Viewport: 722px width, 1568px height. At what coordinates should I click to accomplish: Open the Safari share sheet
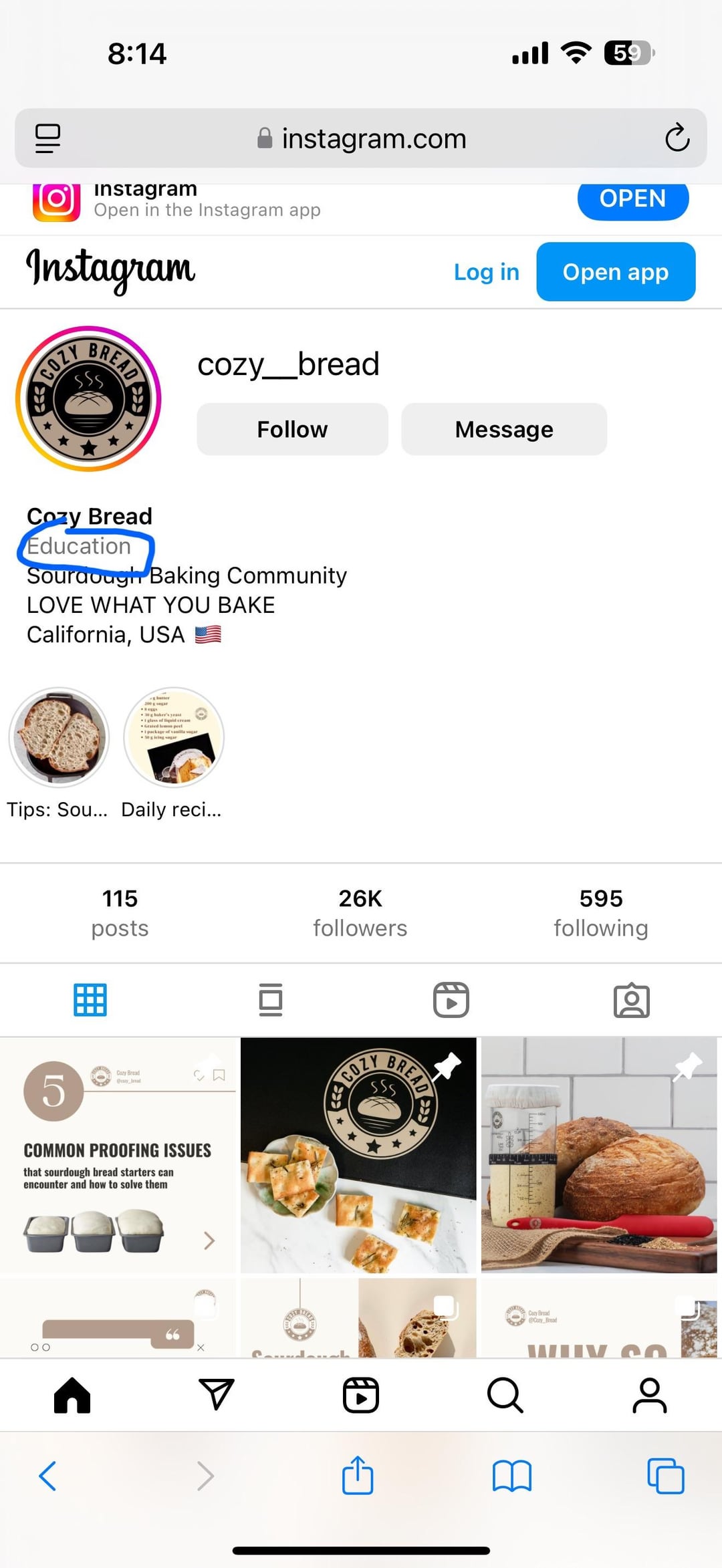(x=358, y=1476)
